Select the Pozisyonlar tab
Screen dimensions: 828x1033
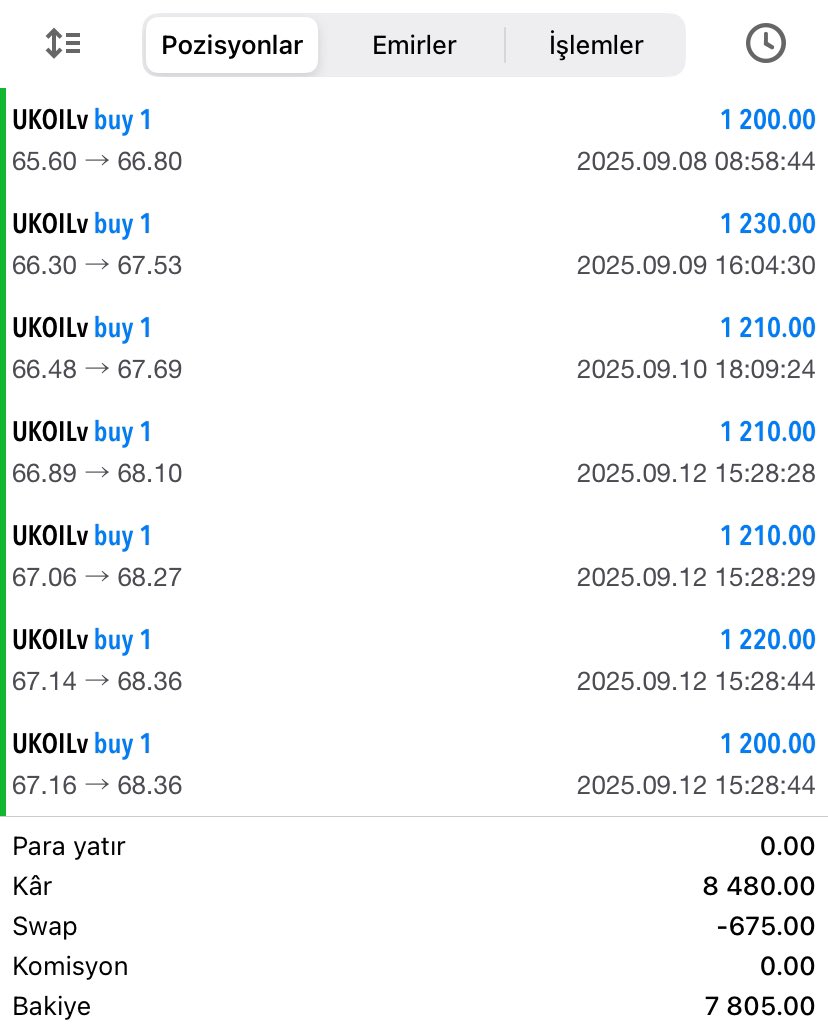232,45
